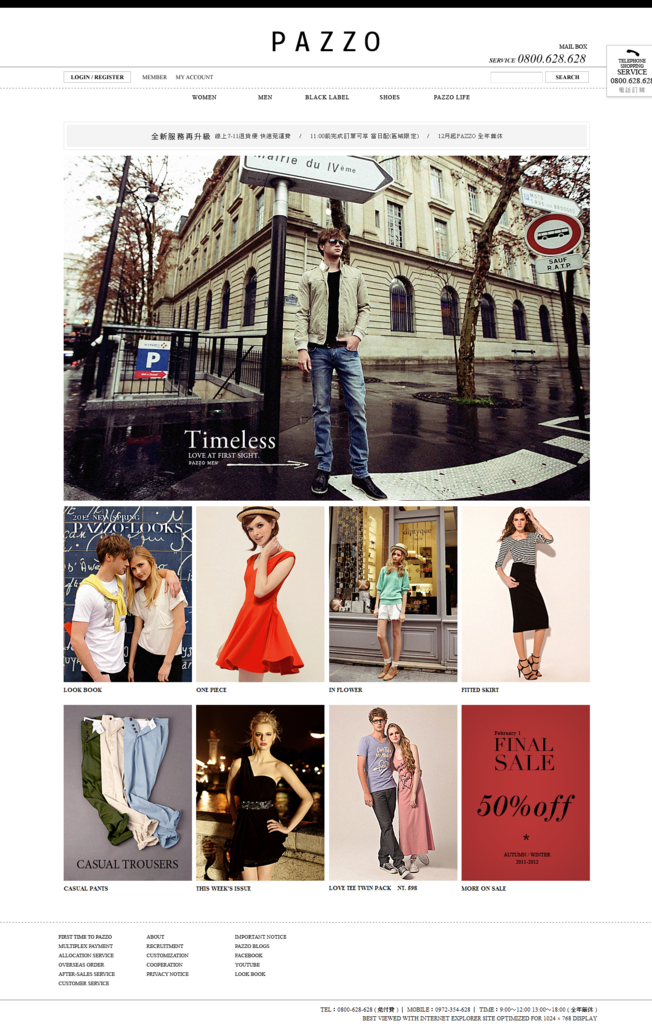Open the Casual Pants tile
652x1024 pixels.
click(127, 793)
